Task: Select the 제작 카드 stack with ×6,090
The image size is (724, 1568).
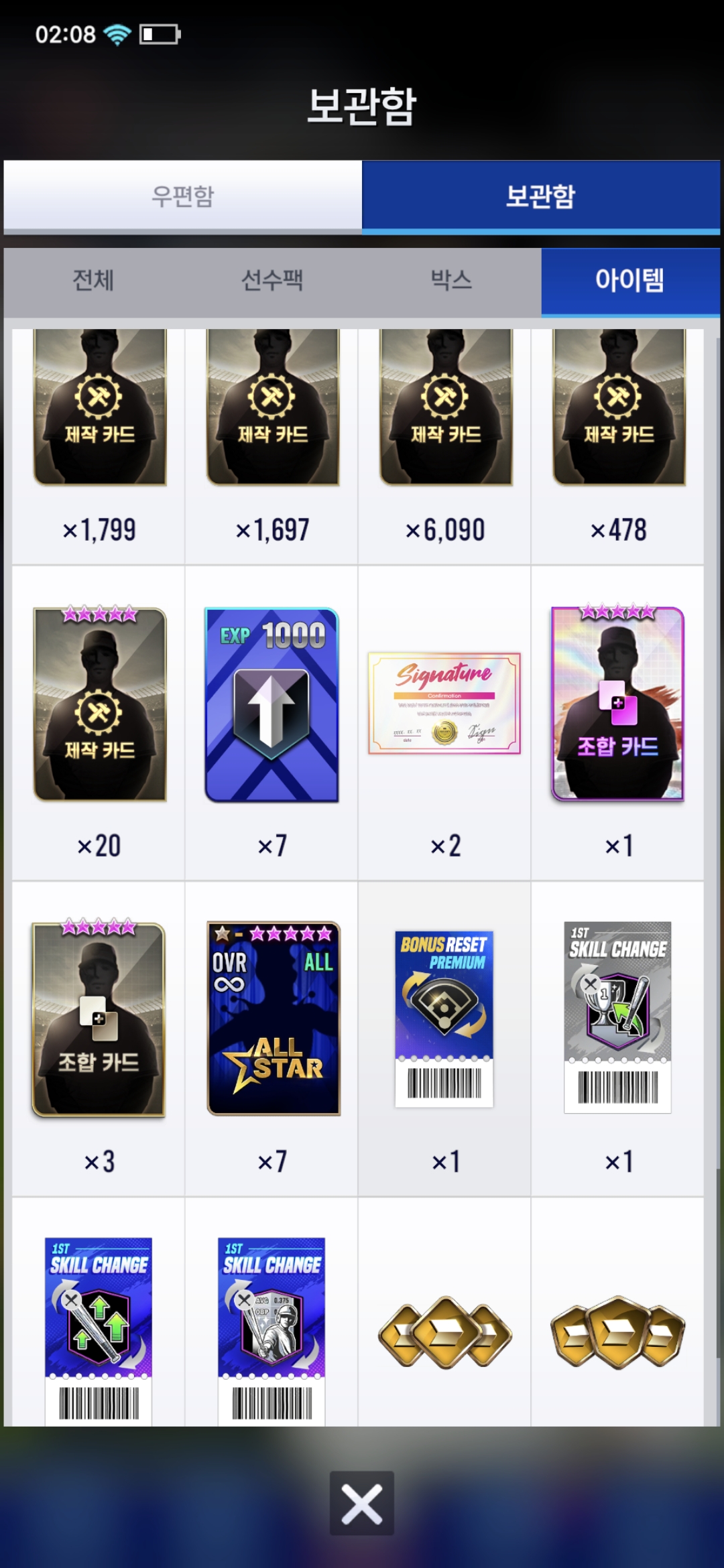Action: pyautogui.click(x=446, y=409)
